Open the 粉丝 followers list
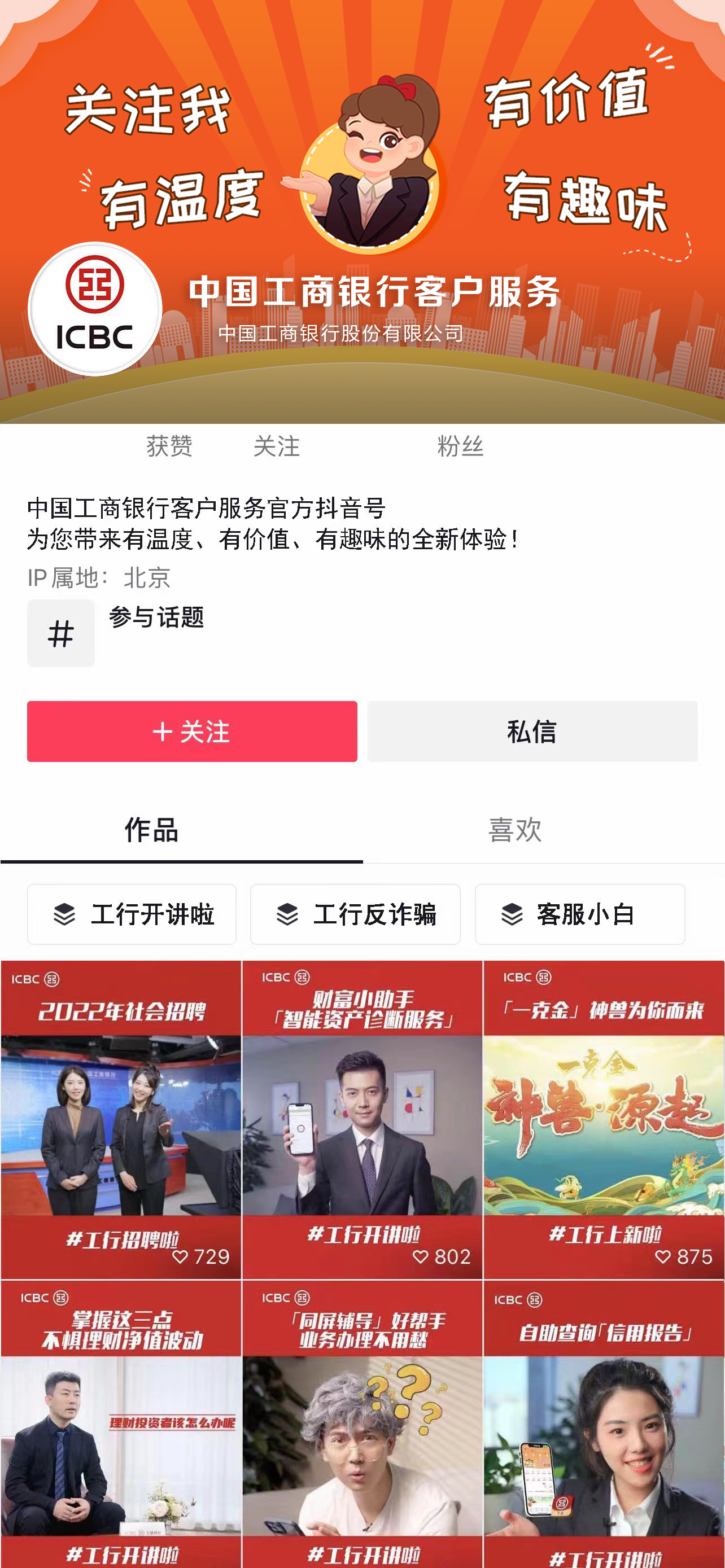The height and width of the screenshot is (1568, 725). (x=460, y=446)
